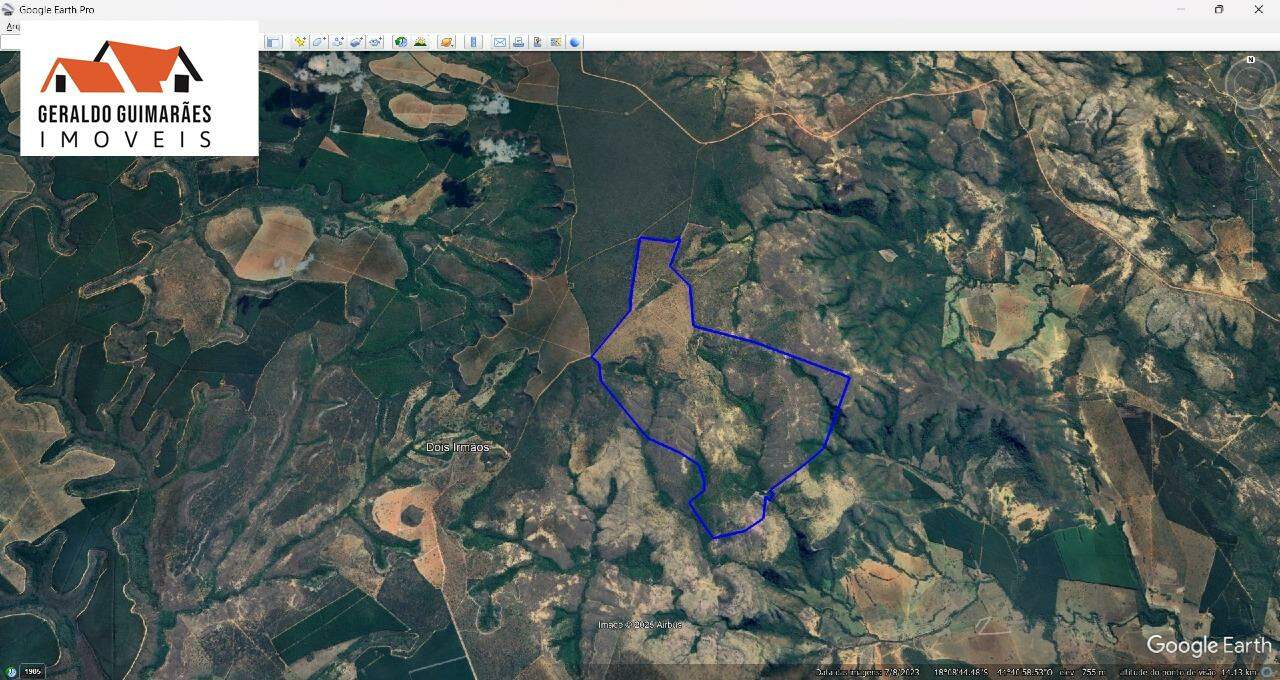Show the ruler tool
The height and width of the screenshot is (680, 1280).
473,42
